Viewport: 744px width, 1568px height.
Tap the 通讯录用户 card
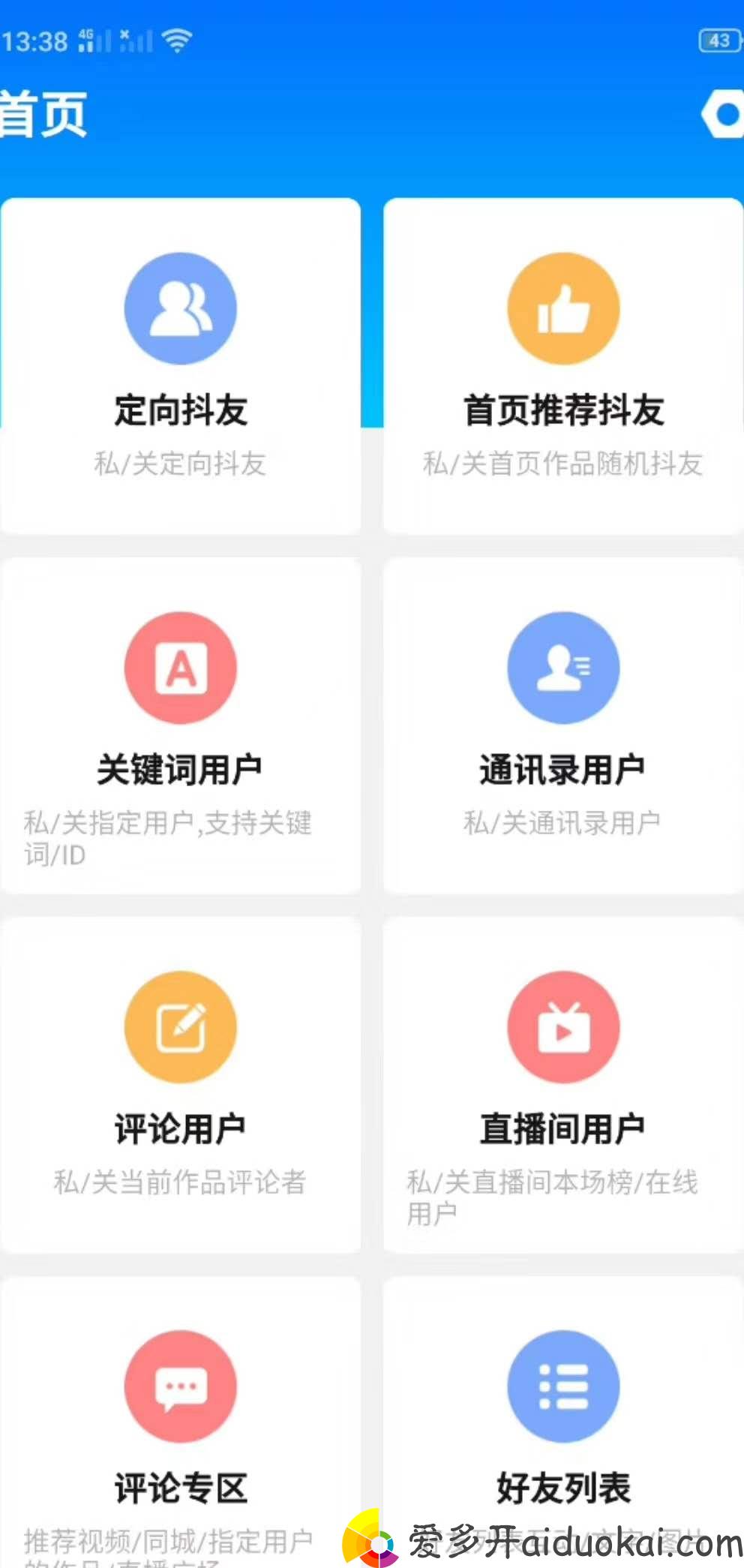[563, 725]
